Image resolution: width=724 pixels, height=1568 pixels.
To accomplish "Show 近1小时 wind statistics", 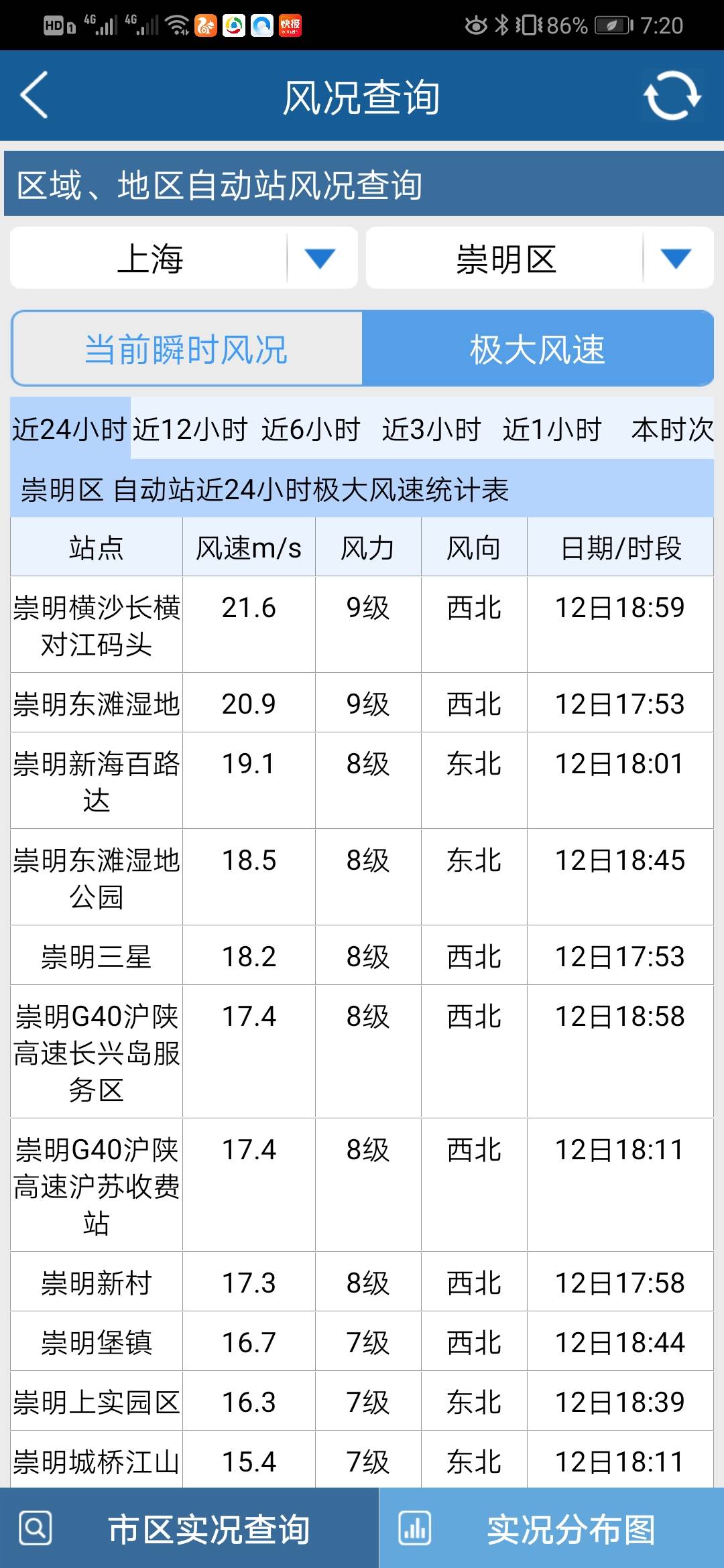I will click(552, 429).
